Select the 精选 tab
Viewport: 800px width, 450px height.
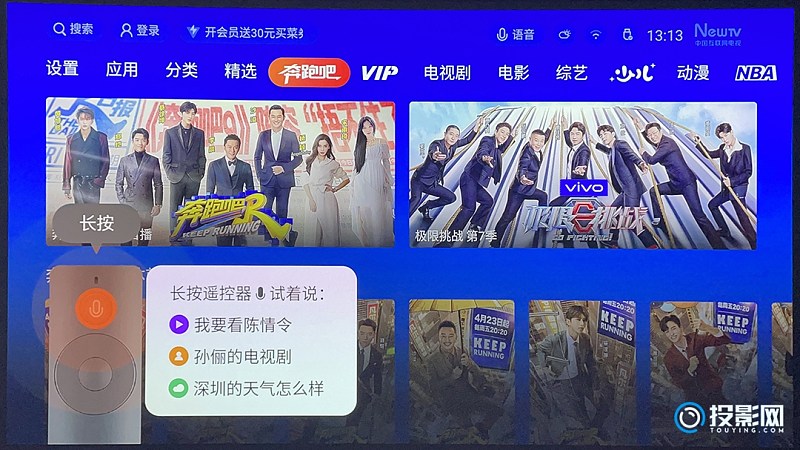pos(240,71)
